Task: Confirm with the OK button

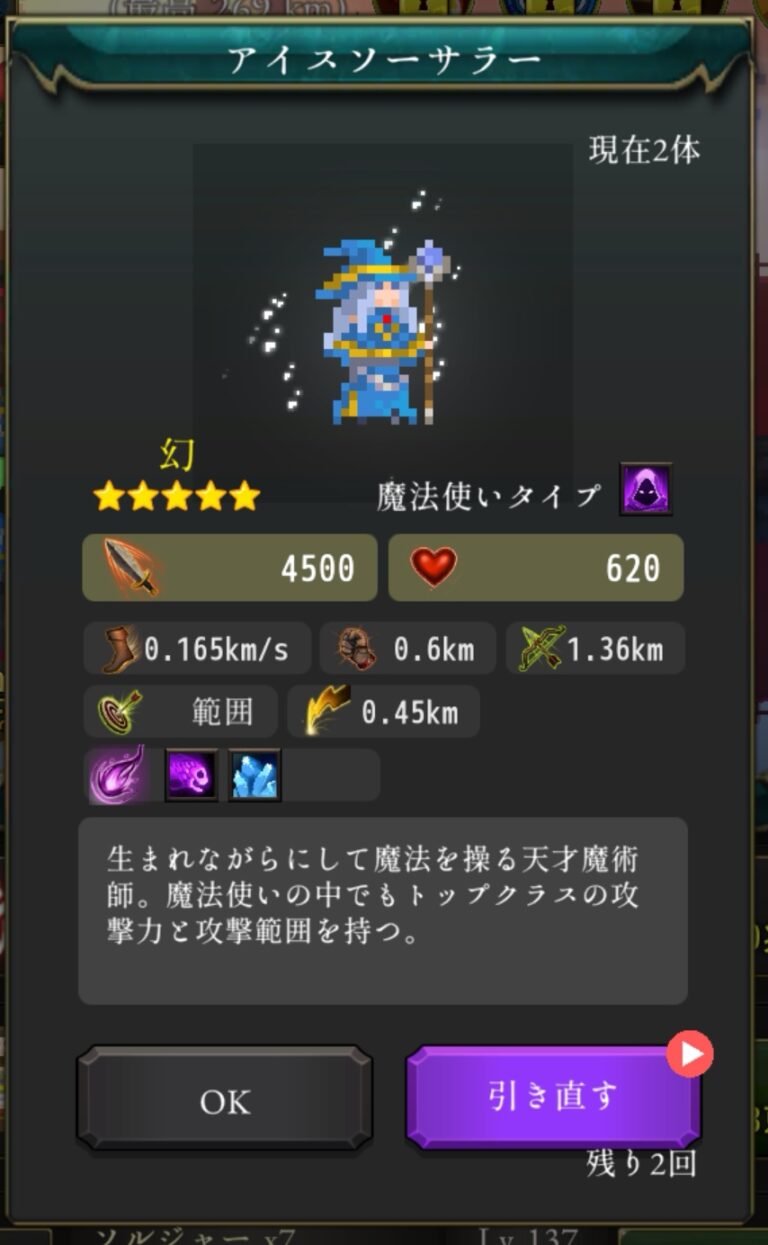Action: click(x=225, y=1100)
